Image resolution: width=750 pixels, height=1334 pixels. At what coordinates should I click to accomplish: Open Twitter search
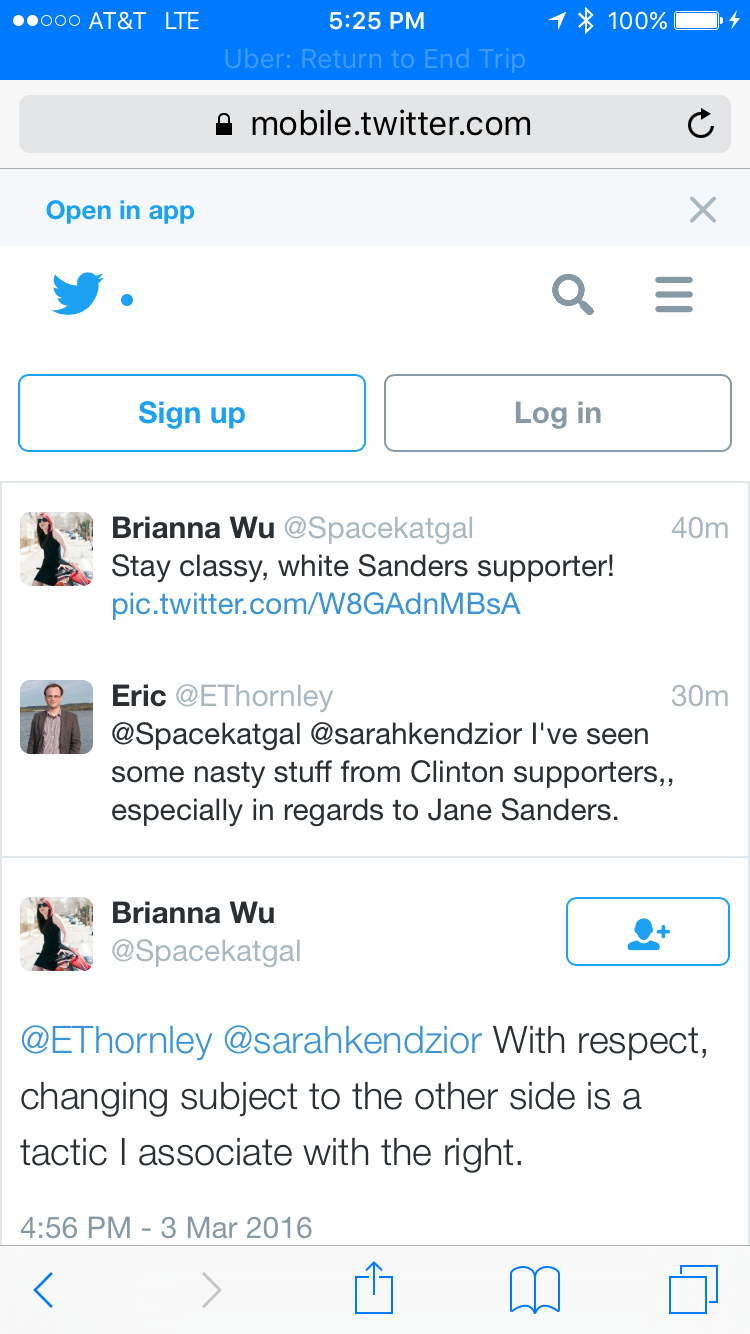[573, 295]
